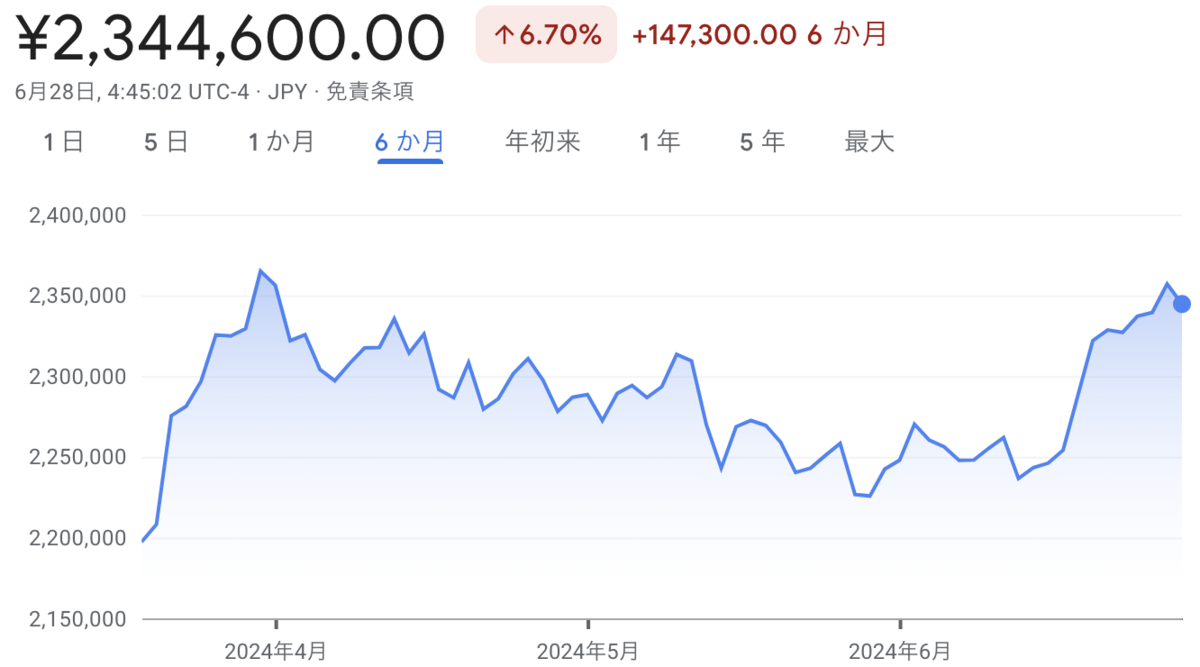Screen dimensions: 1200x667
Task: Show the 1か月 chart
Action: (x=281, y=142)
